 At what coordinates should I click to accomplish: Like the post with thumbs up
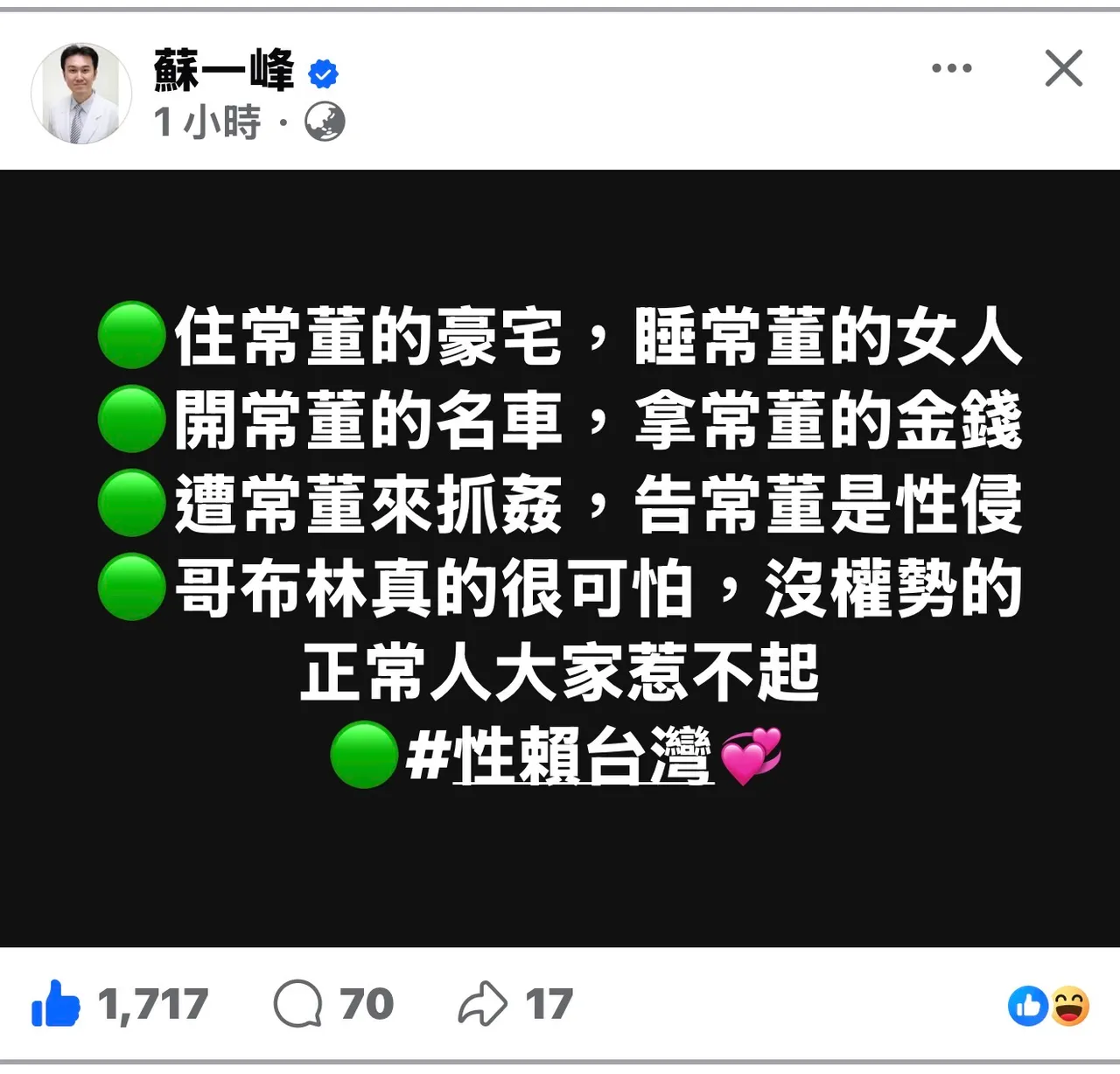56,1004
